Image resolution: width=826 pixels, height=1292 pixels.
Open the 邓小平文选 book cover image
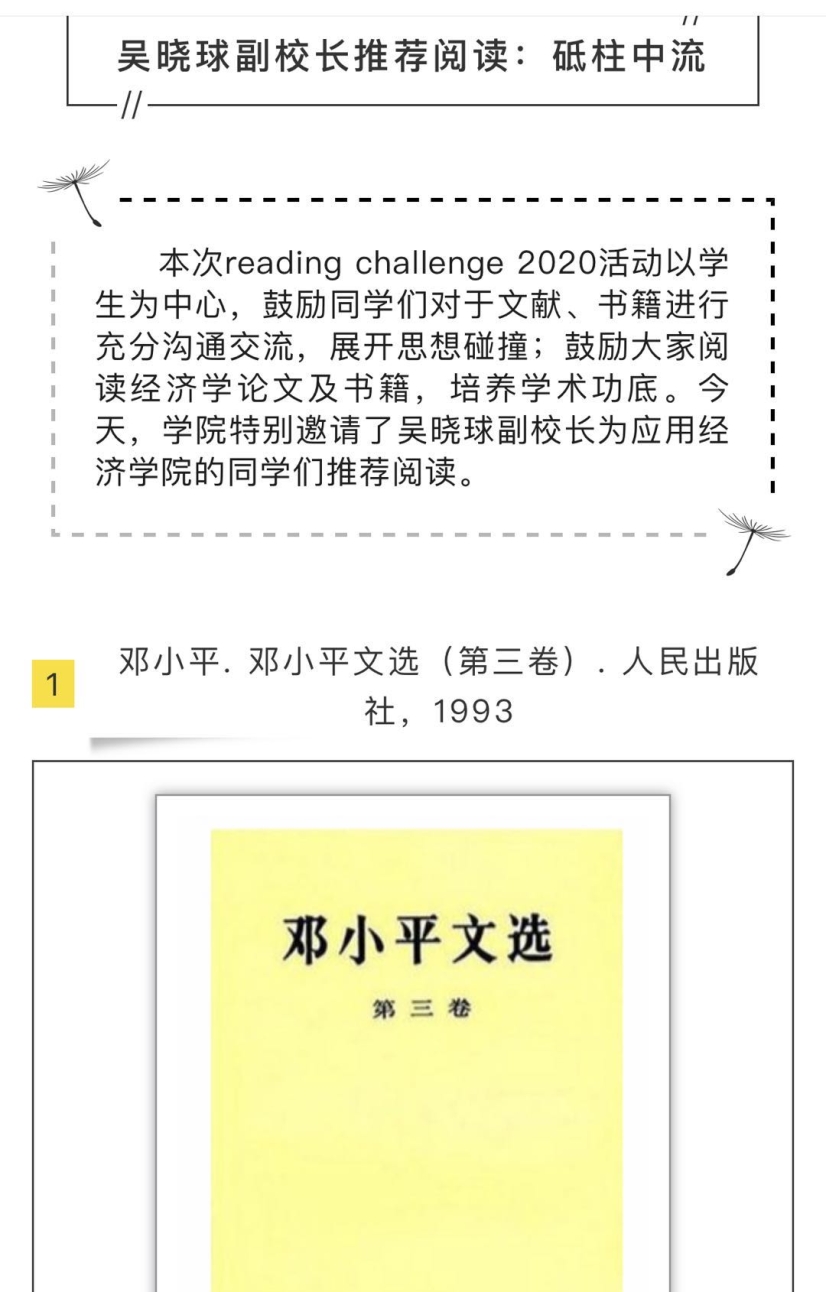click(413, 1040)
